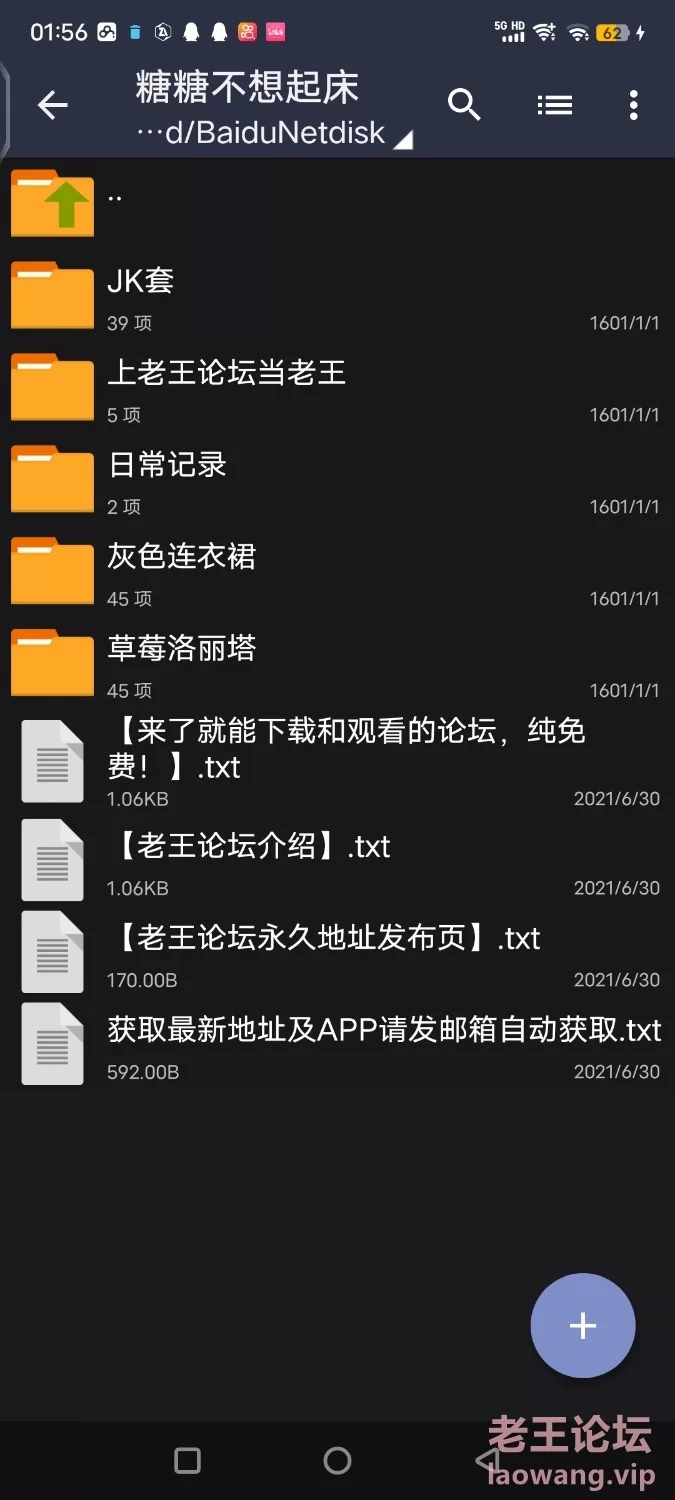The image size is (675, 1500).
Task: Go back using the toolbar arrow
Action: pyautogui.click(x=52, y=105)
